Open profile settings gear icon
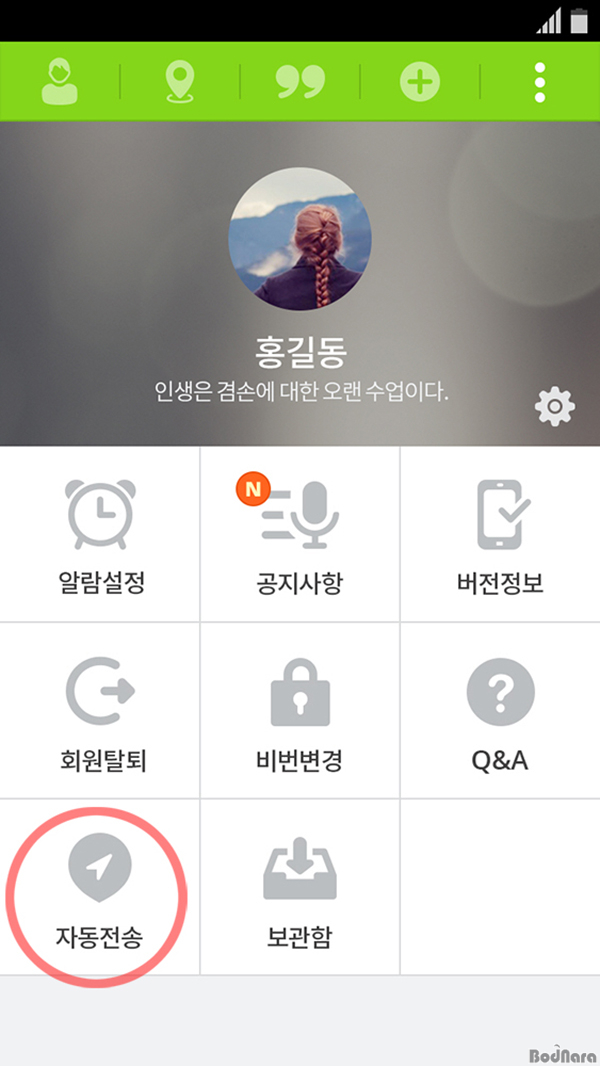 [554, 407]
